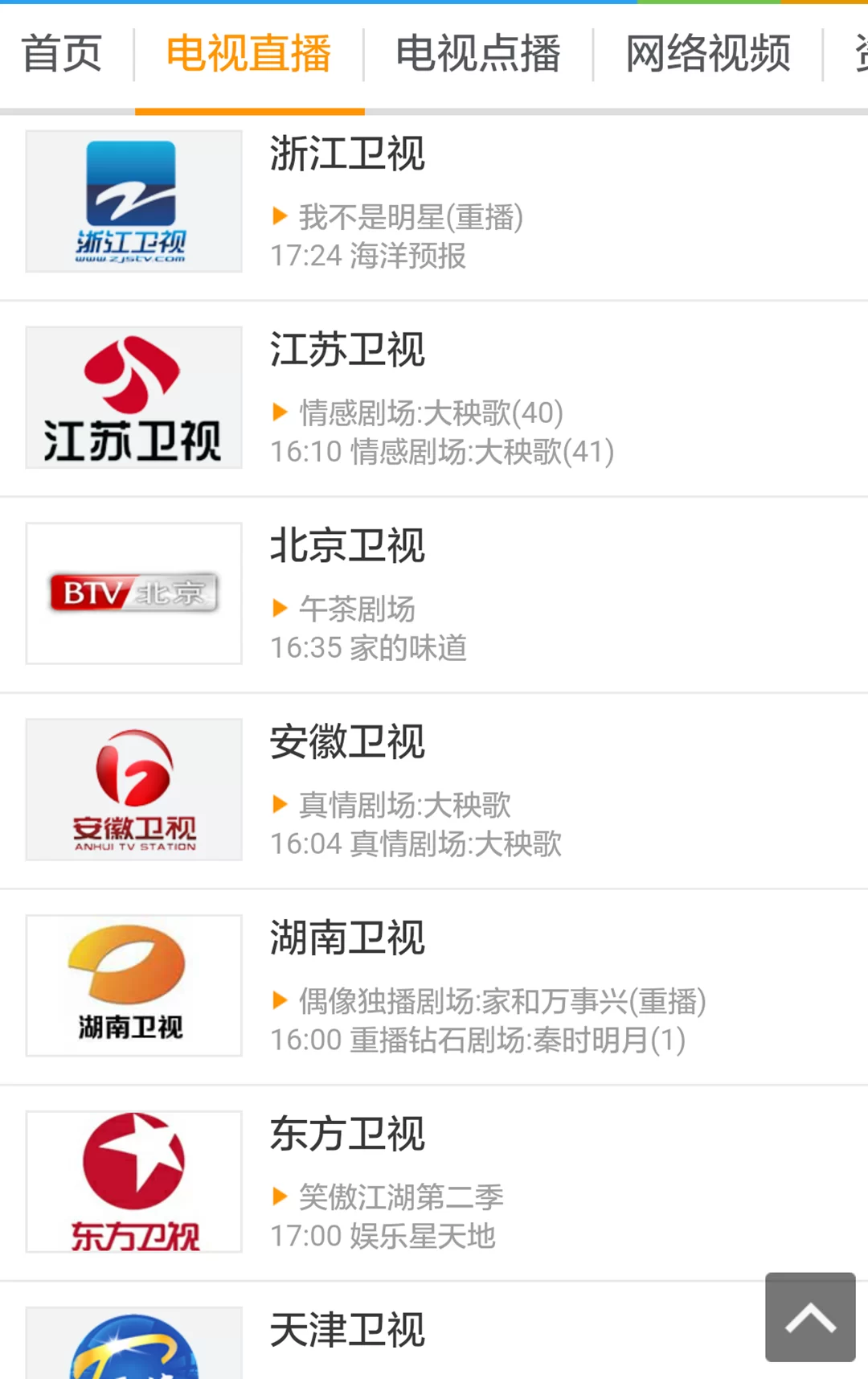Image resolution: width=868 pixels, height=1379 pixels.
Task: Watch 江苏卫视 live
Action: (434, 399)
